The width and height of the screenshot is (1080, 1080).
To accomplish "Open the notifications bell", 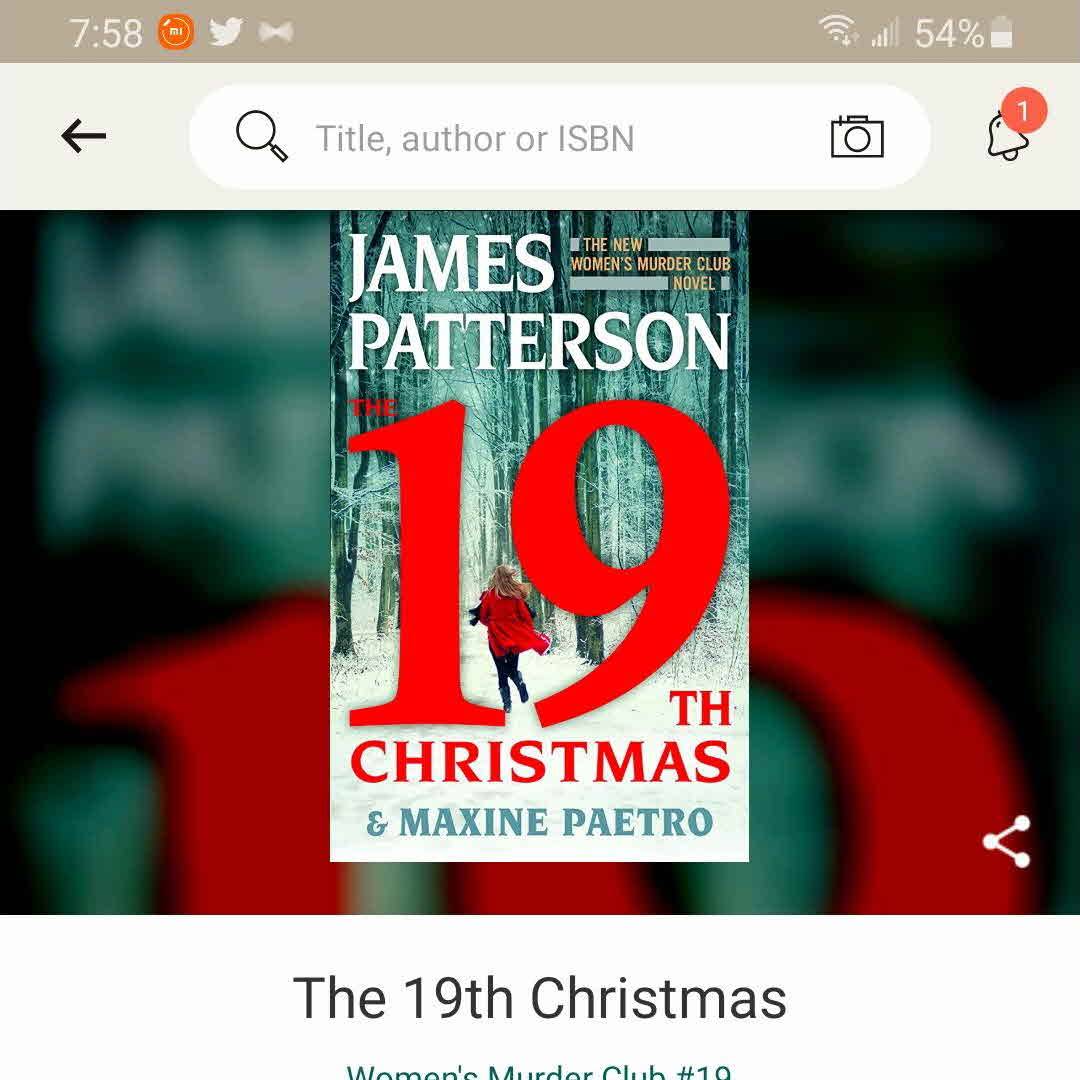I will point(1008,136).
